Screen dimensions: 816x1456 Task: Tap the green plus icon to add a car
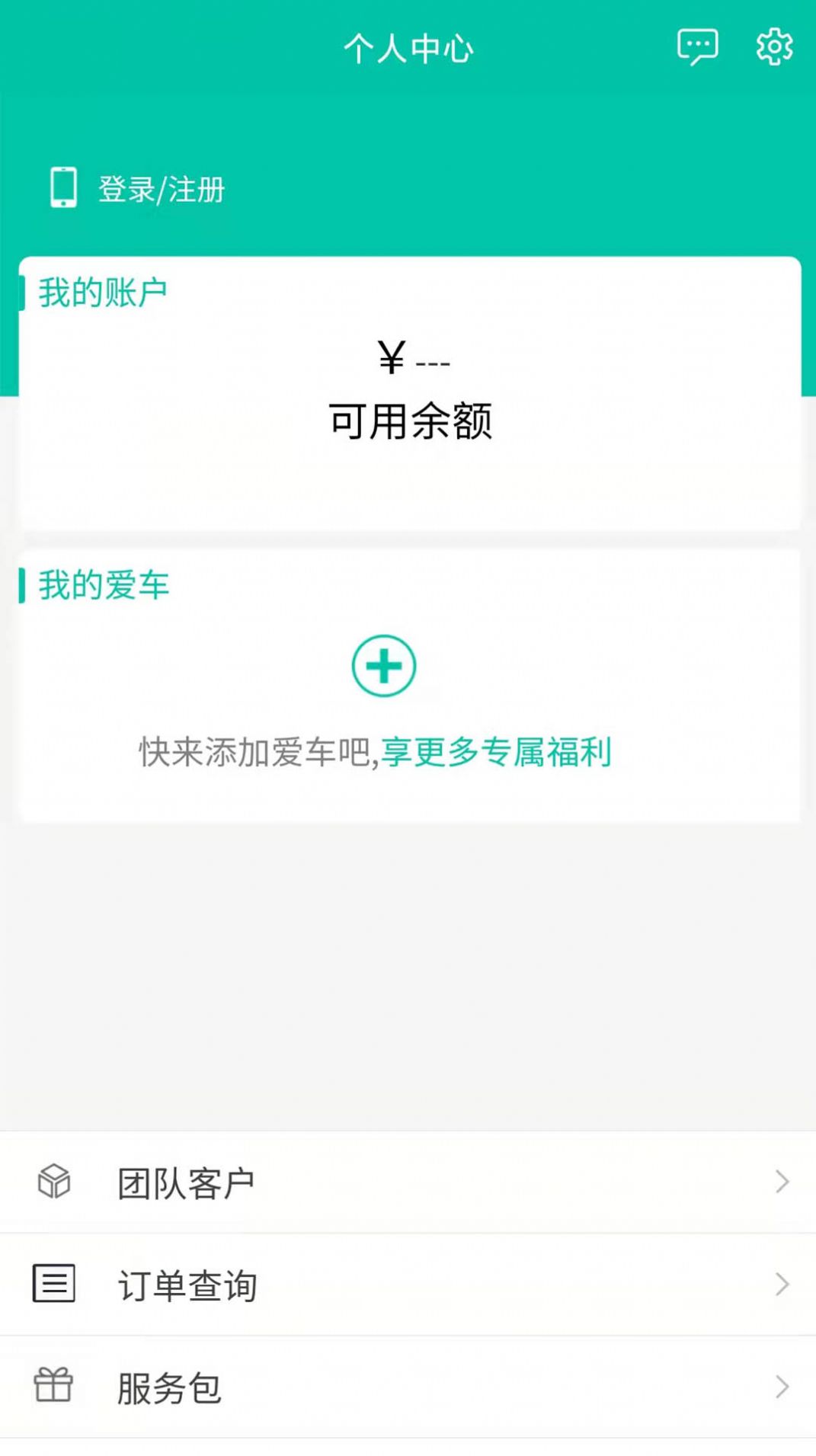point(385,664)
